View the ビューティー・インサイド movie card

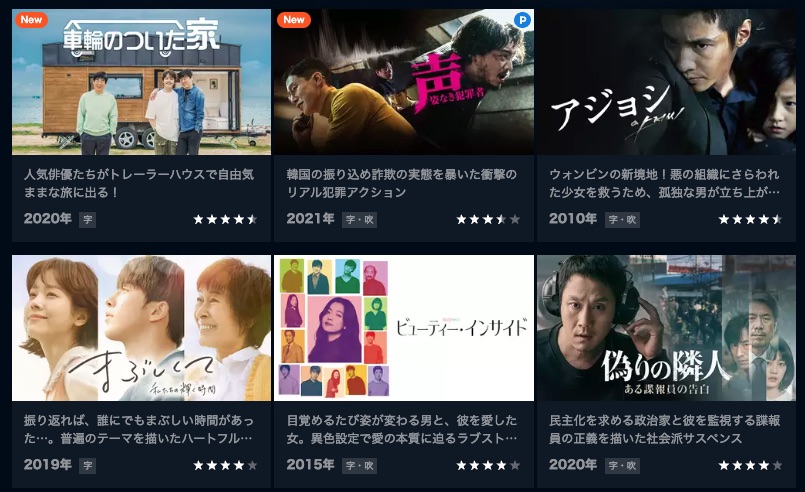[x=403, y=328]
